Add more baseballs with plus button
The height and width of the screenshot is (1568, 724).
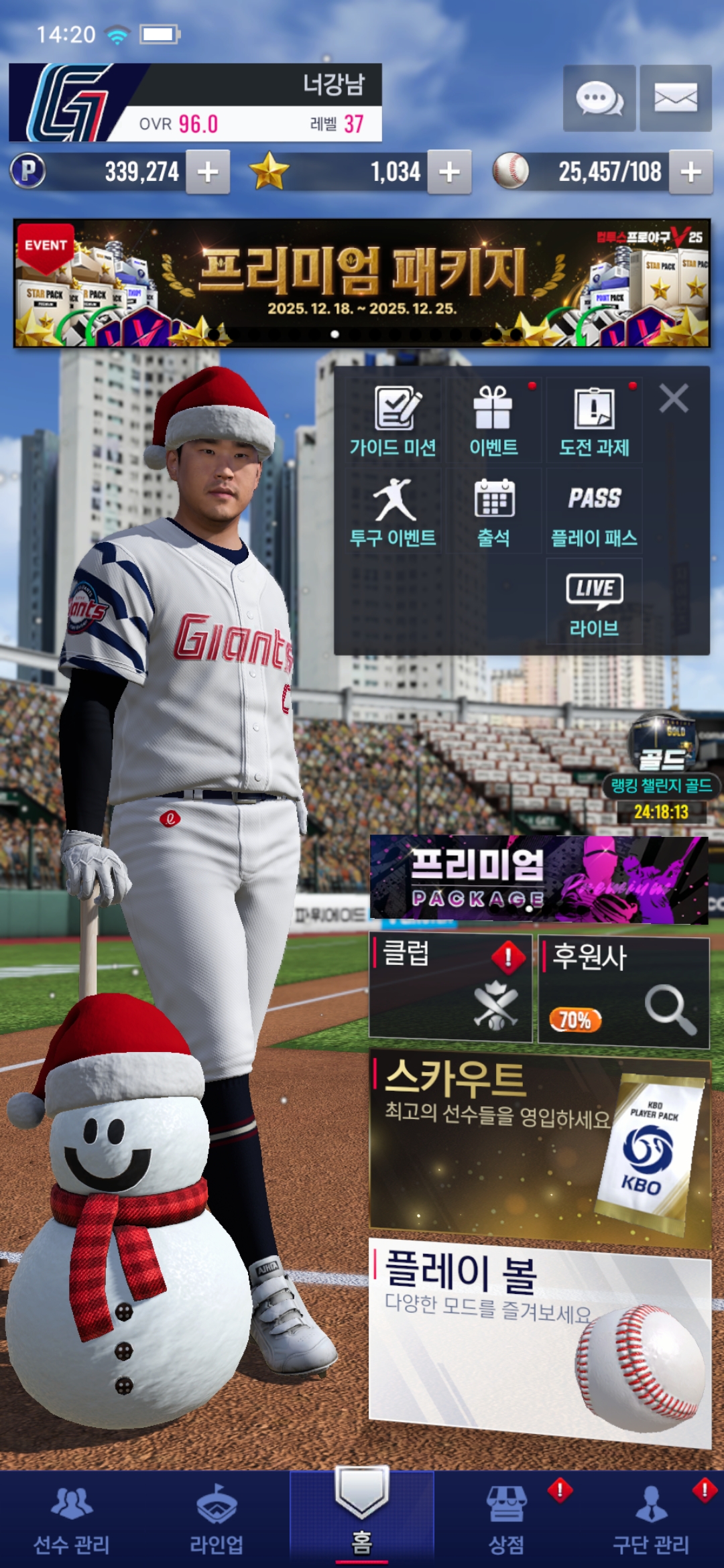click(690, 172)
